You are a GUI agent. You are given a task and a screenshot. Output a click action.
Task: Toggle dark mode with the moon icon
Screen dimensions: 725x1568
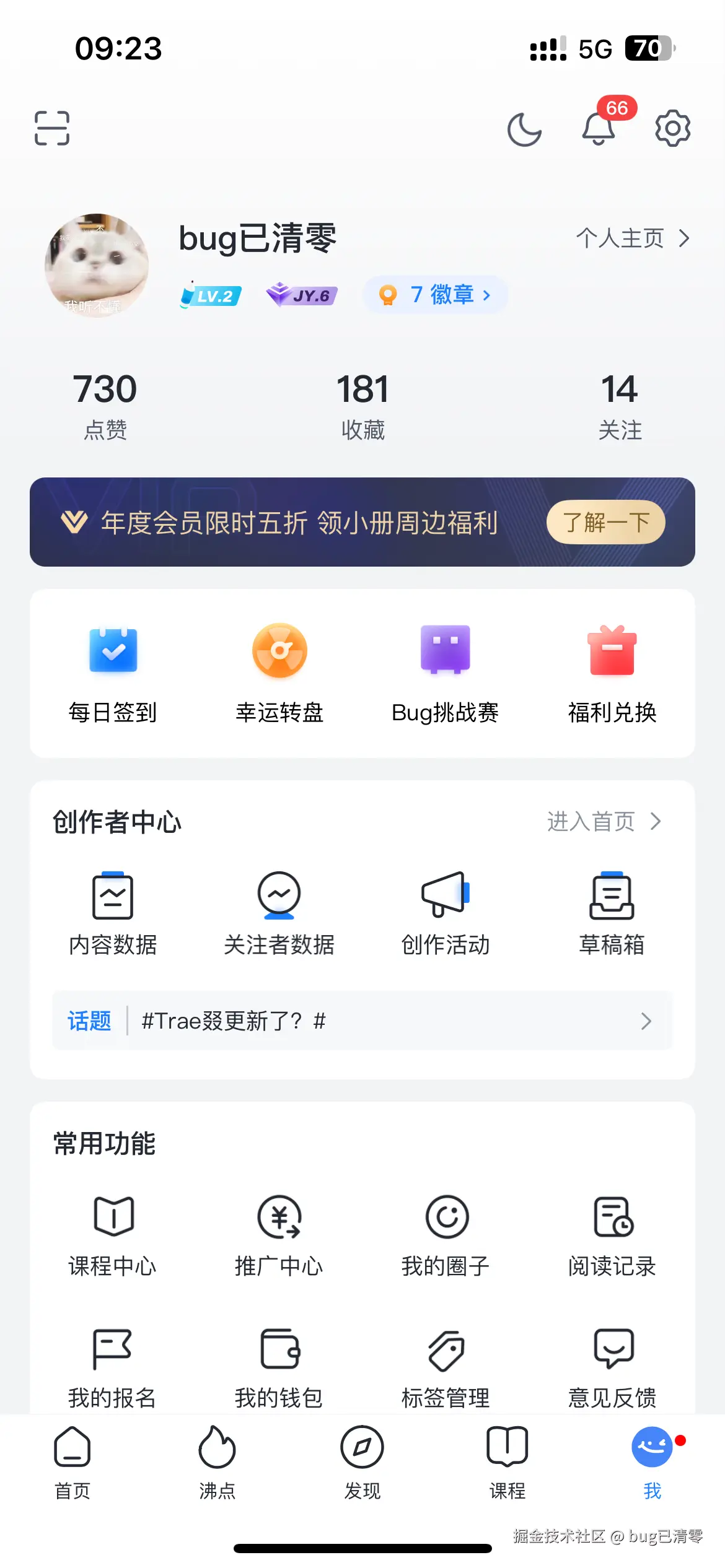[x=524, y=128]
